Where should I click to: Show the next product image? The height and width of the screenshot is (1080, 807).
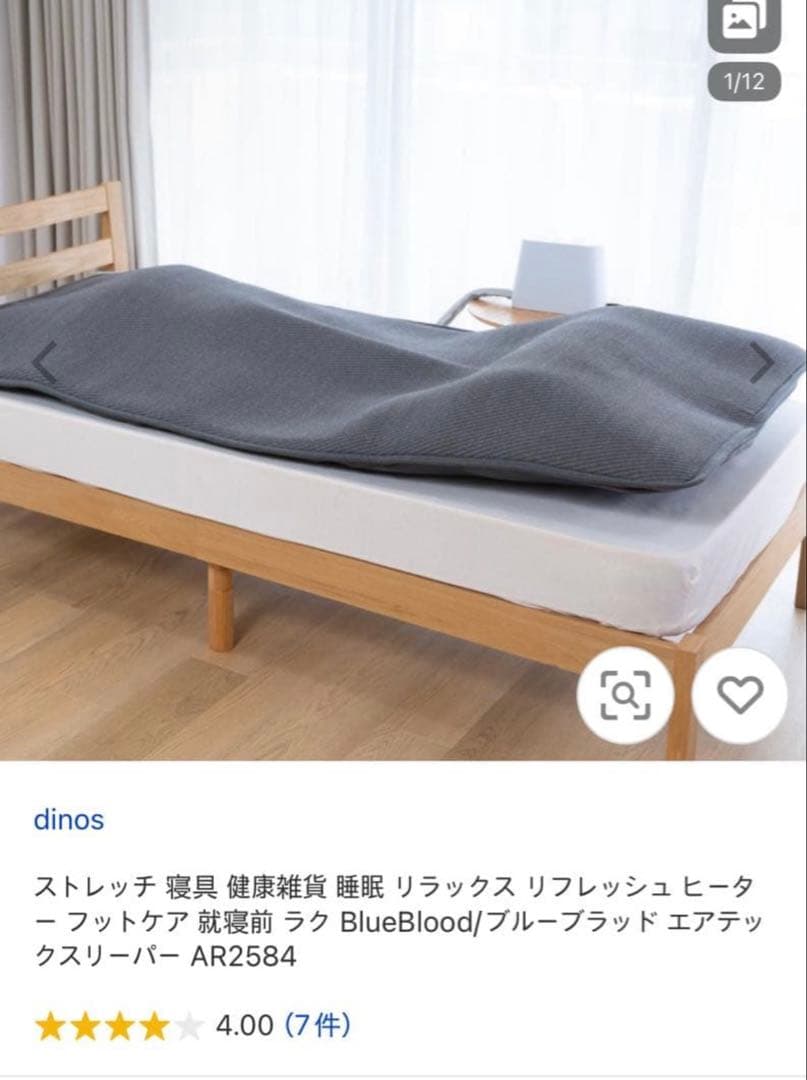point(762,364)
